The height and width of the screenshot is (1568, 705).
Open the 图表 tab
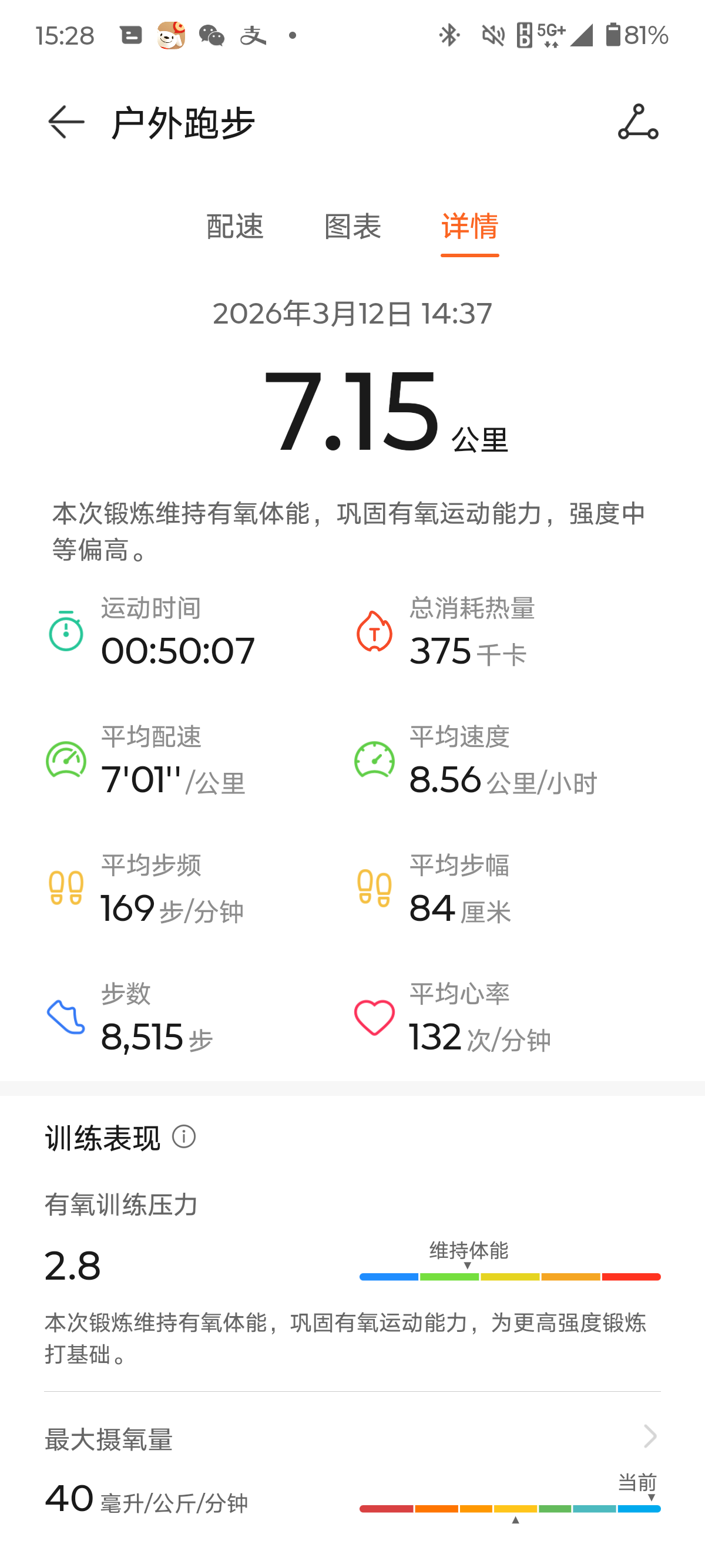tap(352, 228)
